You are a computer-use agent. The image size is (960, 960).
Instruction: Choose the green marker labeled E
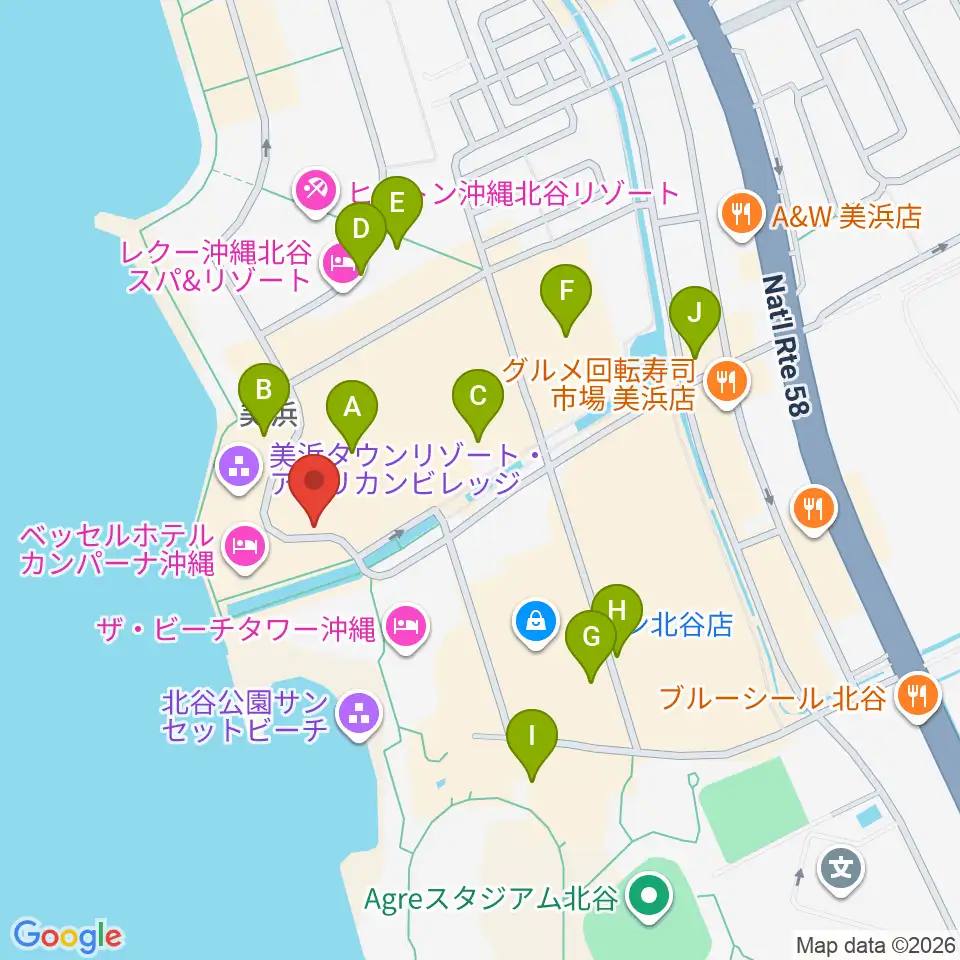397,211
